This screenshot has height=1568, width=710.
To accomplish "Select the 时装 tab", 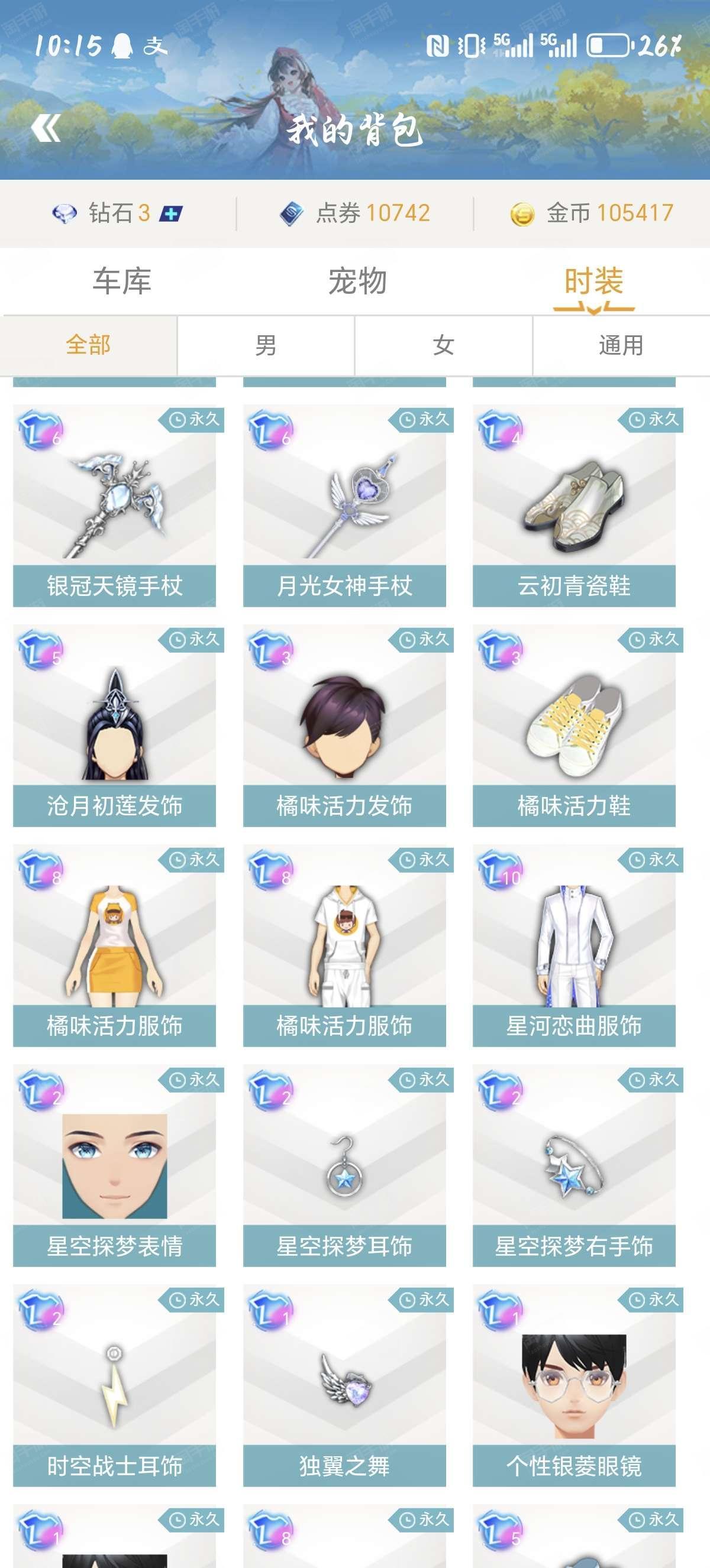I will pyautogui.click(x=593, y=281).
